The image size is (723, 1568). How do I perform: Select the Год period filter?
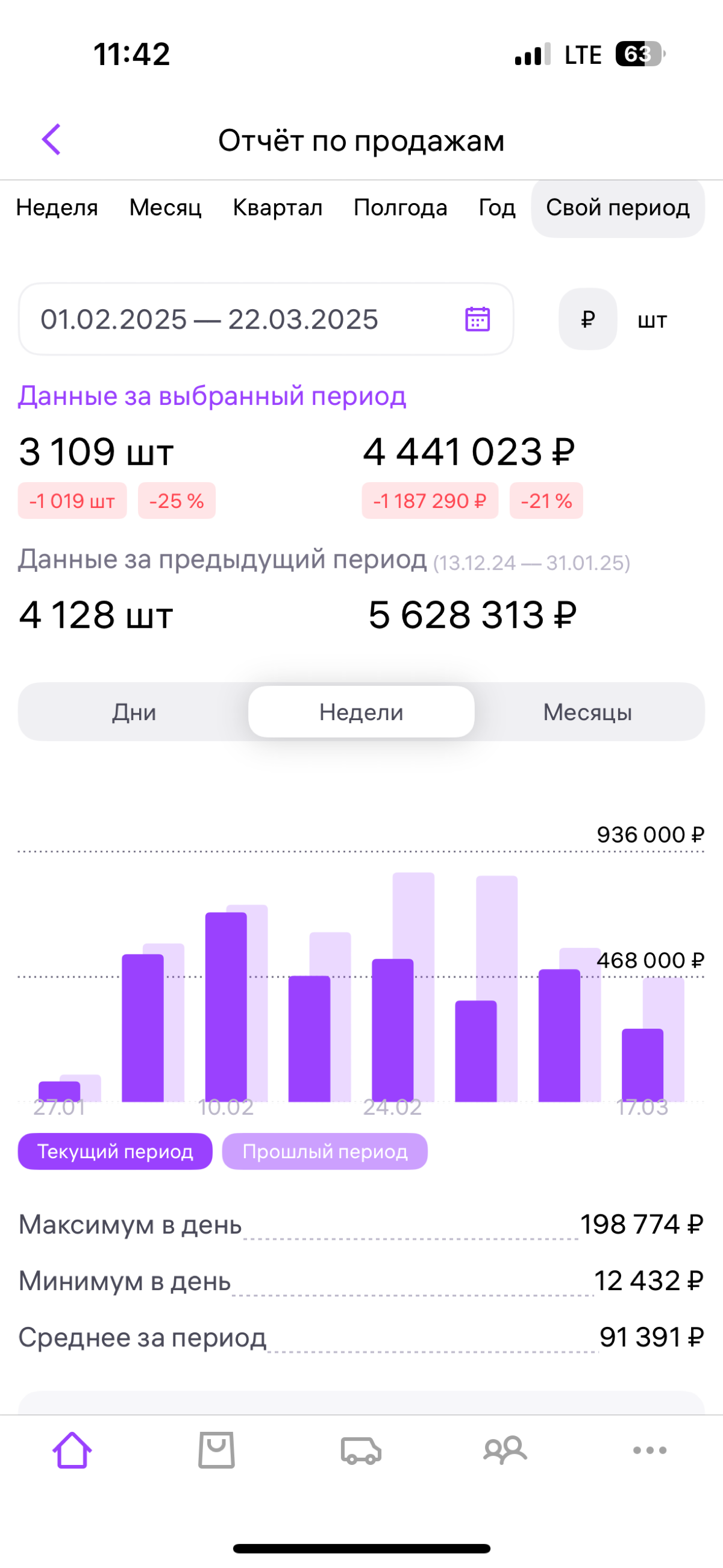point(496,207)
